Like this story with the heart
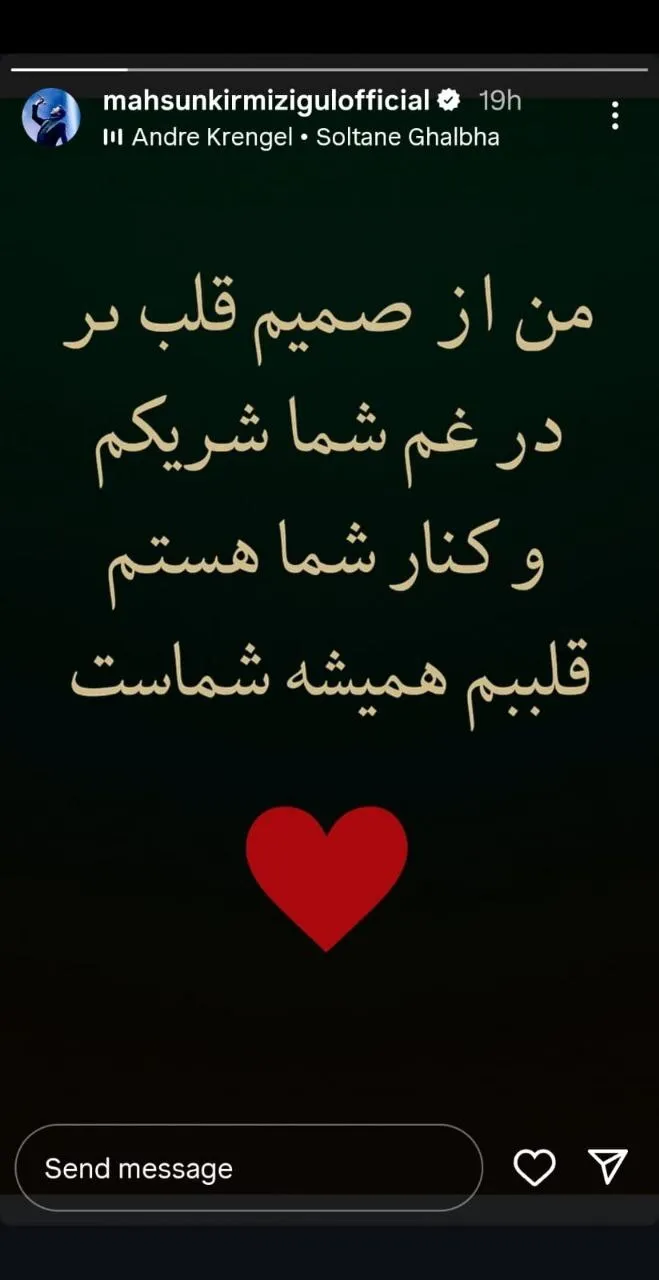Image resolution: width=659 pixels, height=1280 pixels. coord(534,1167)
